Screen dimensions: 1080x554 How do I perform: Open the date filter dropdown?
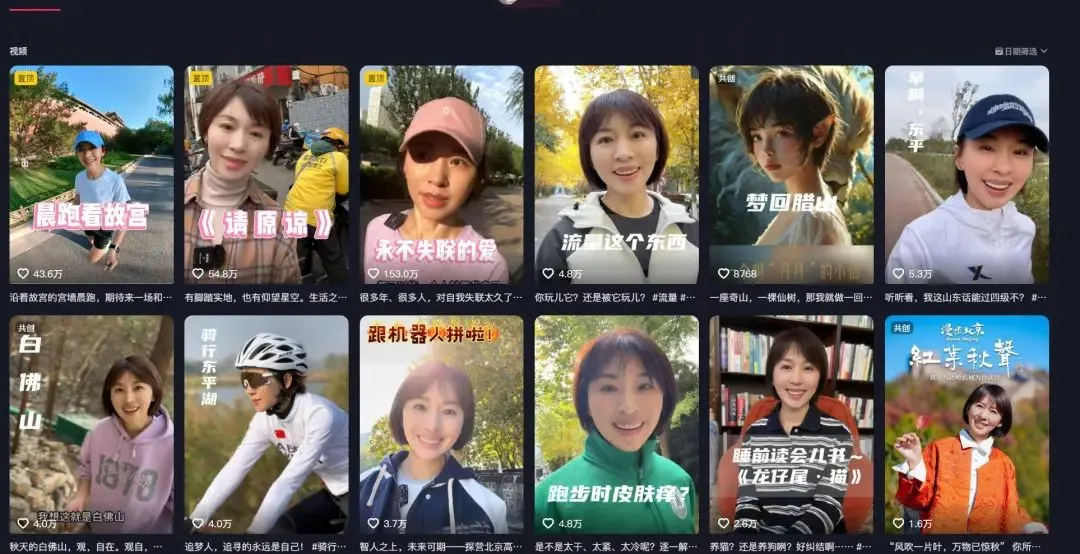tap(1021, 51)
